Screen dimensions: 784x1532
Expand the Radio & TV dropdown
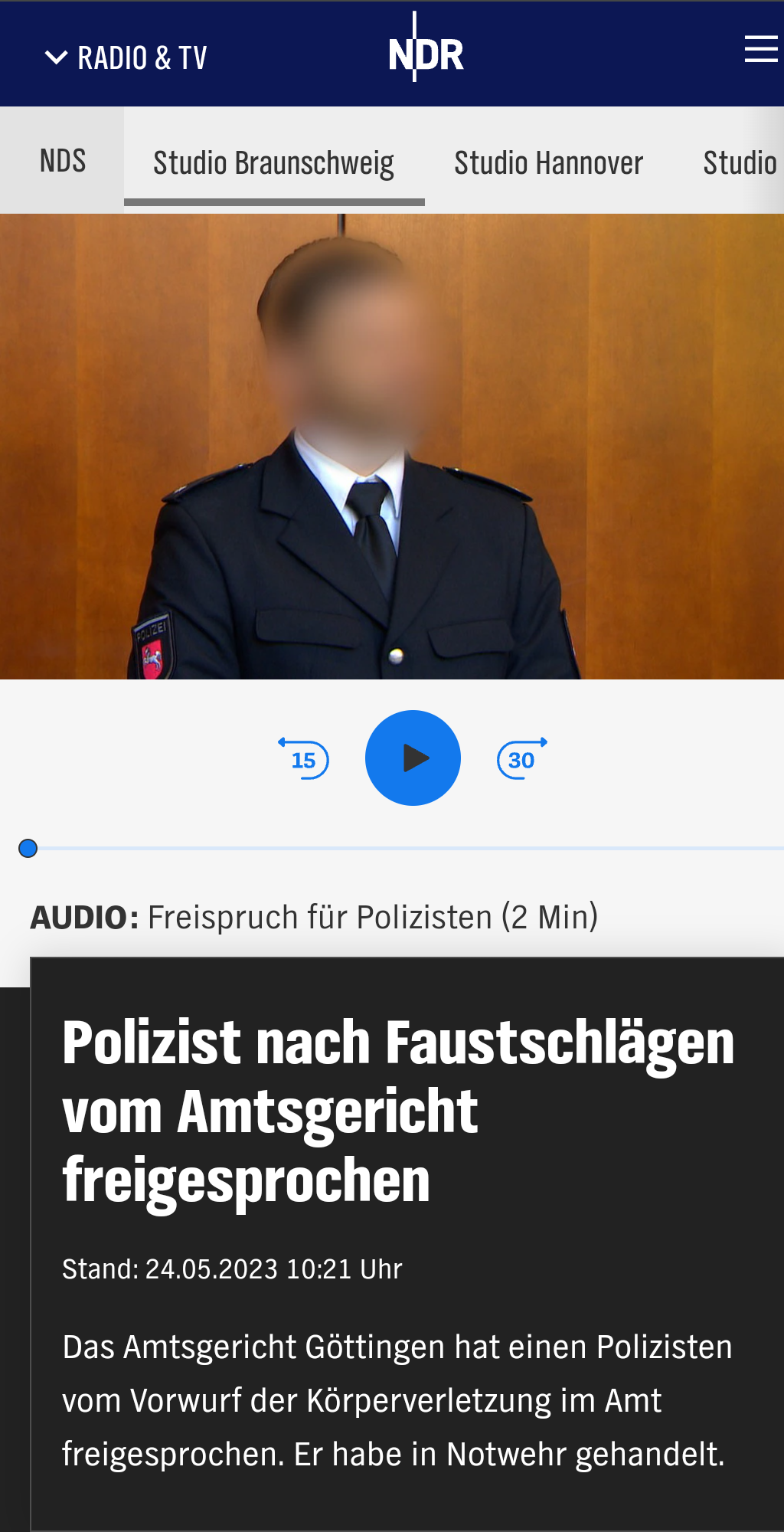click(x=126, y=57)
